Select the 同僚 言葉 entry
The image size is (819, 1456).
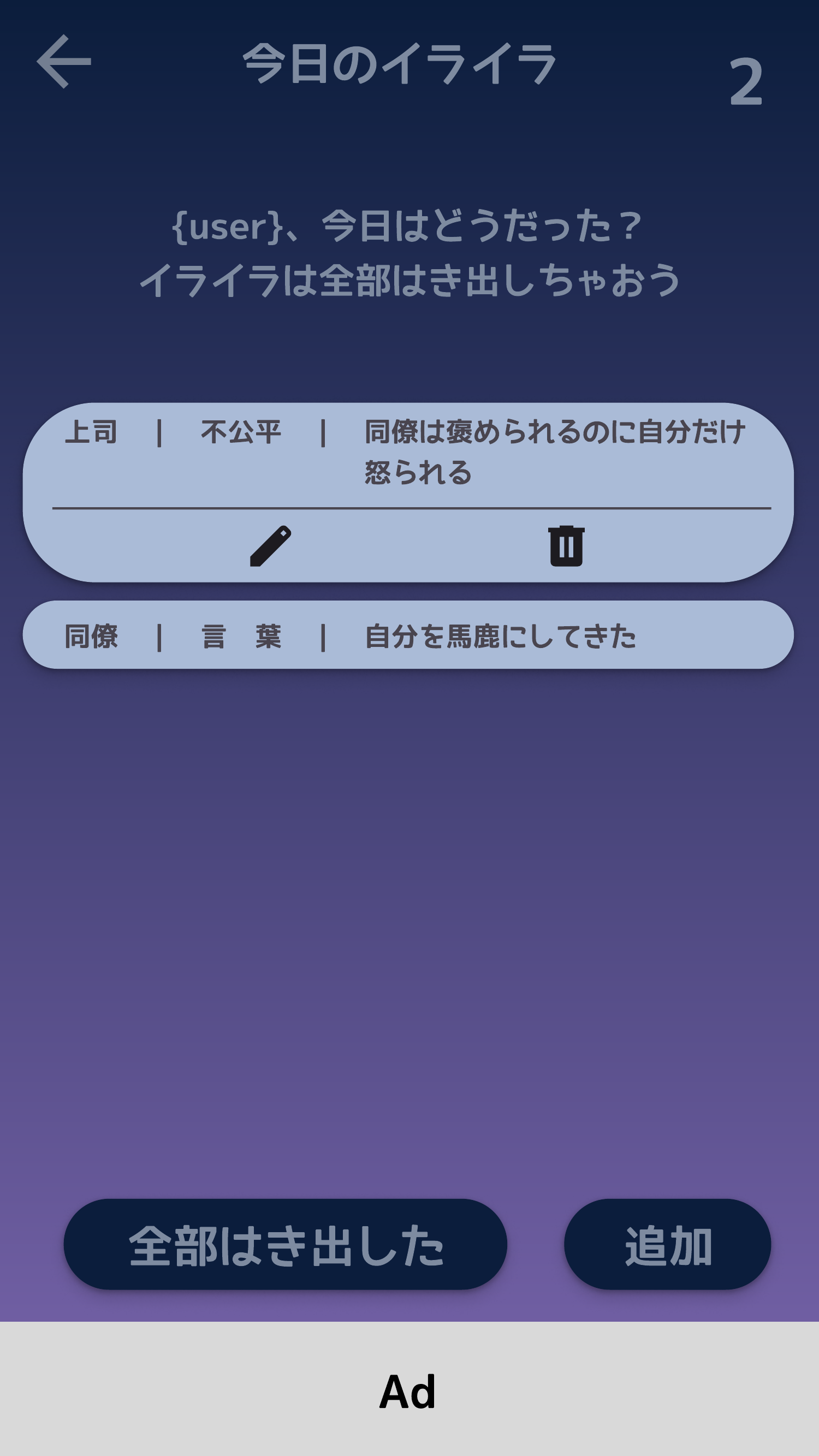(x=408, y=635)
